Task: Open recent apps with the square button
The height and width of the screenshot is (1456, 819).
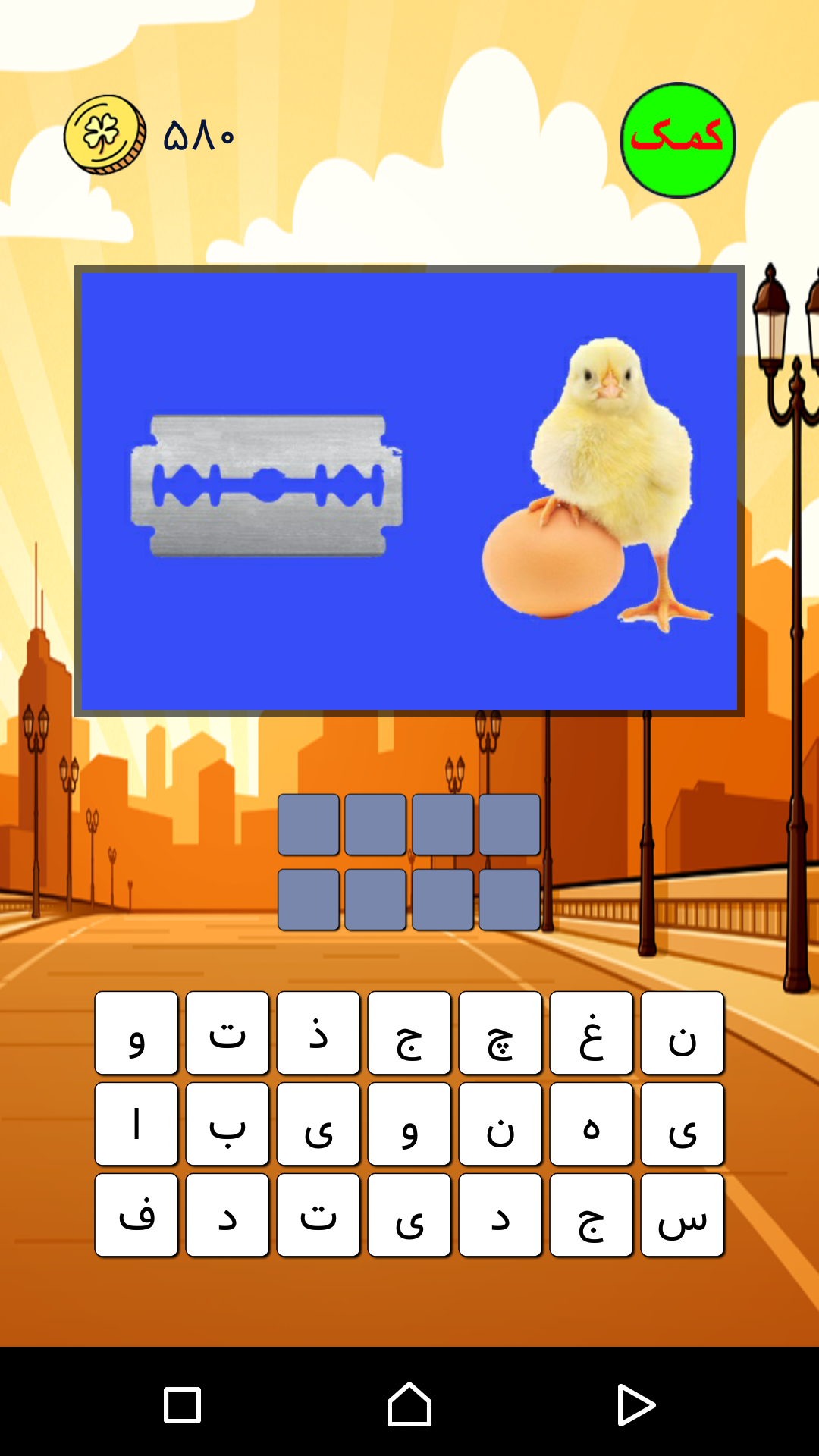Action: pyautogui.click(x=182, y=1404)
